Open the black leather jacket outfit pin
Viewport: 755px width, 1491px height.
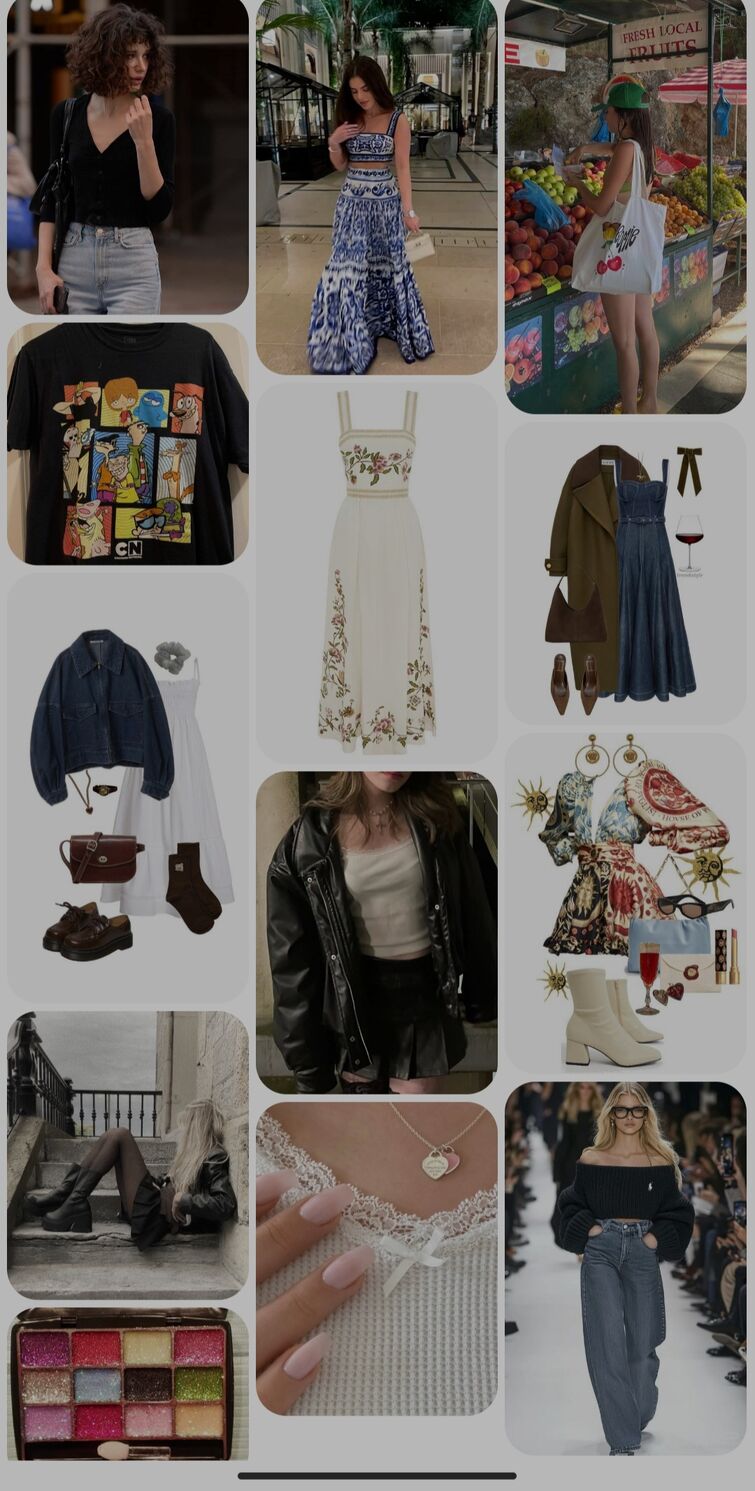coord(376,931)
